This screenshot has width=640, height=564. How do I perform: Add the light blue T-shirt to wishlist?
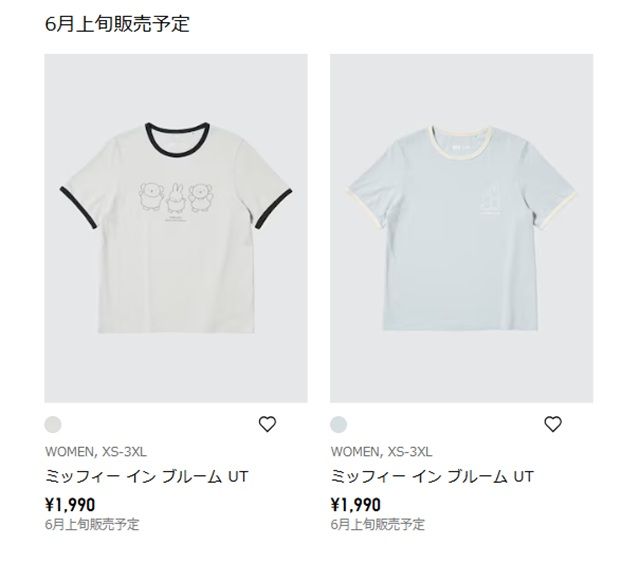552,424
